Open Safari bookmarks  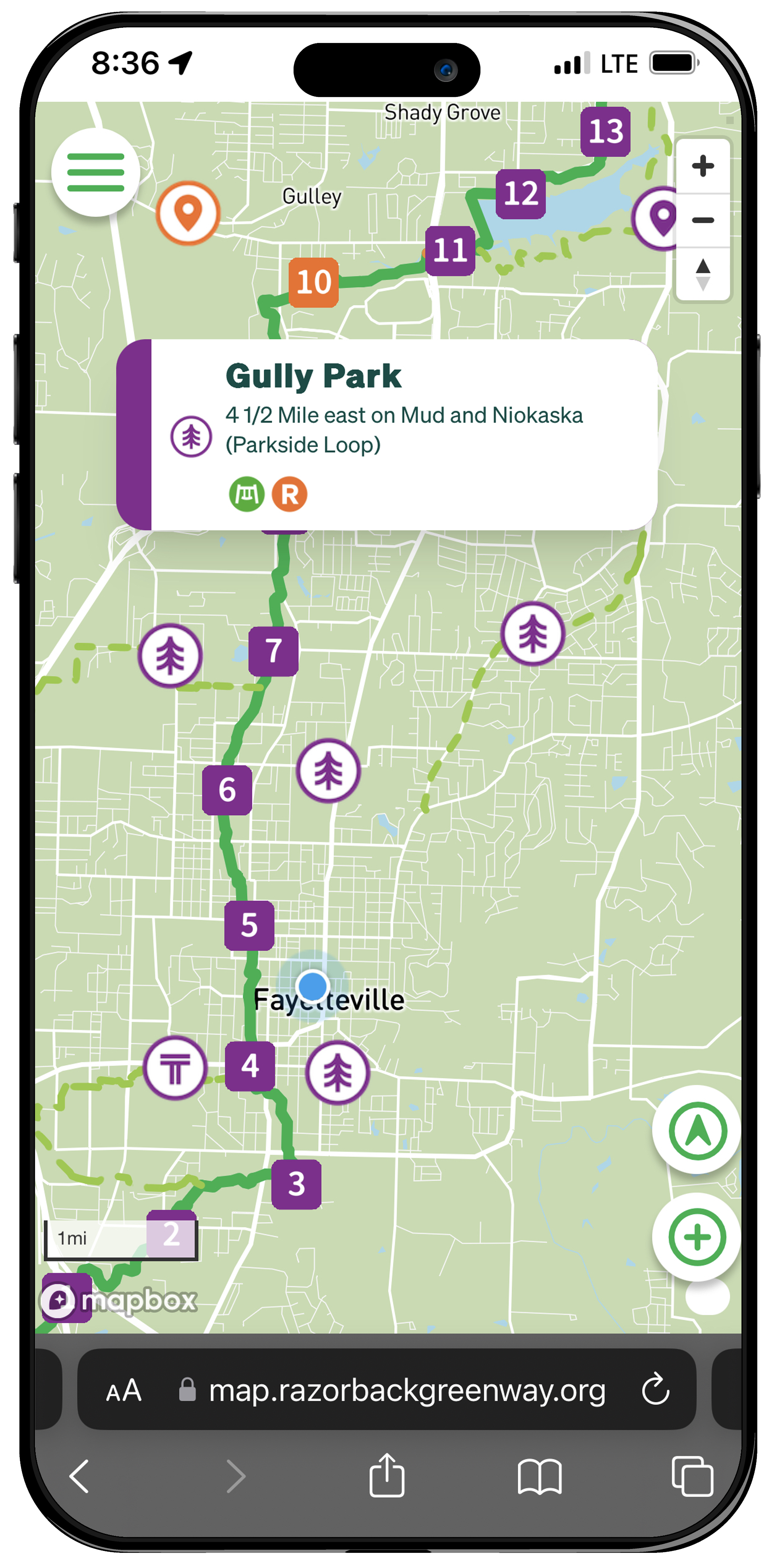tap(539, 1475)
